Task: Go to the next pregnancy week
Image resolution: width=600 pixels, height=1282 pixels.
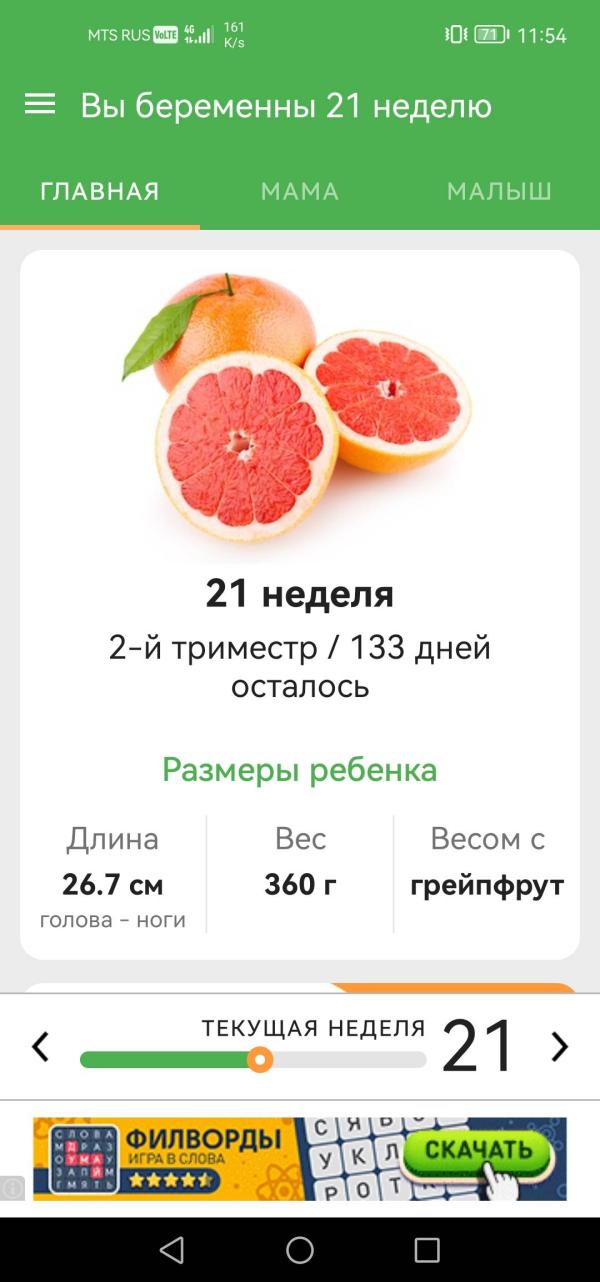Action: (560, 1047)
